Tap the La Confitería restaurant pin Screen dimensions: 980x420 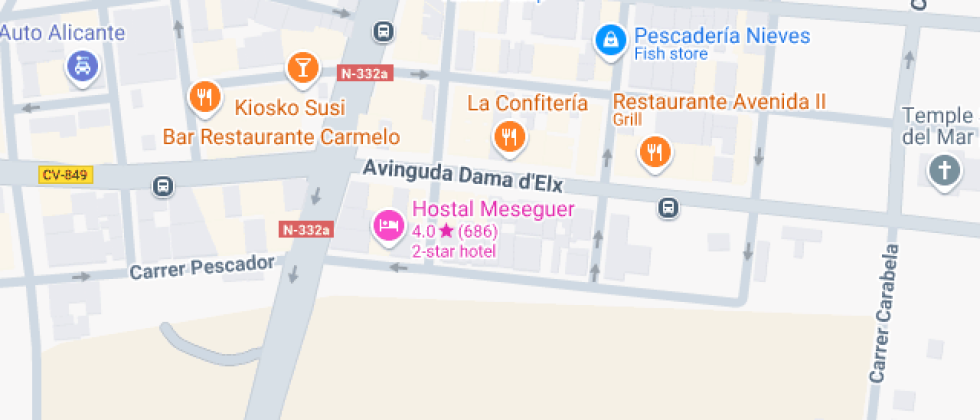[509, 135]
